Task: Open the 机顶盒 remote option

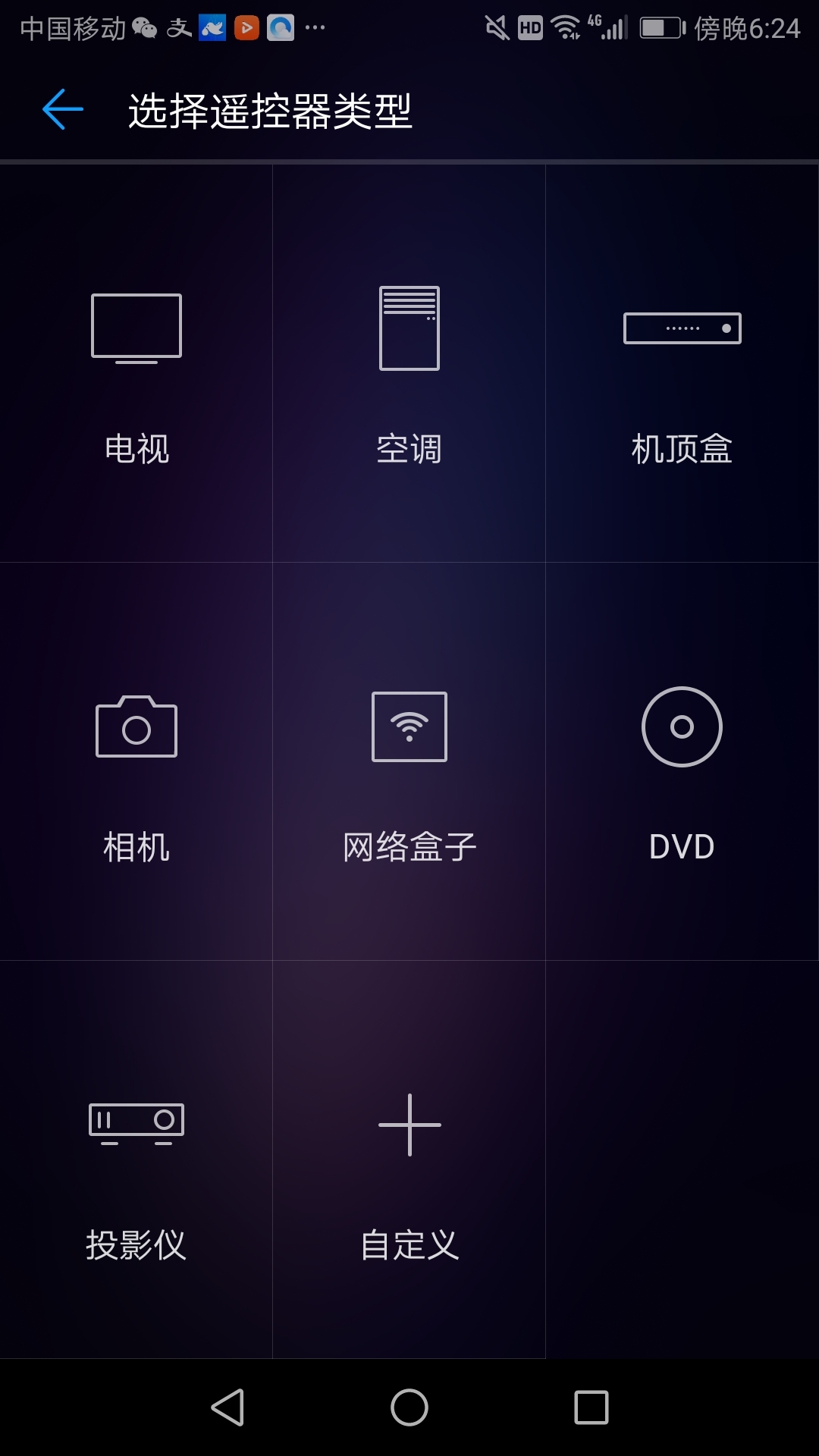Action: click(682, 364)
